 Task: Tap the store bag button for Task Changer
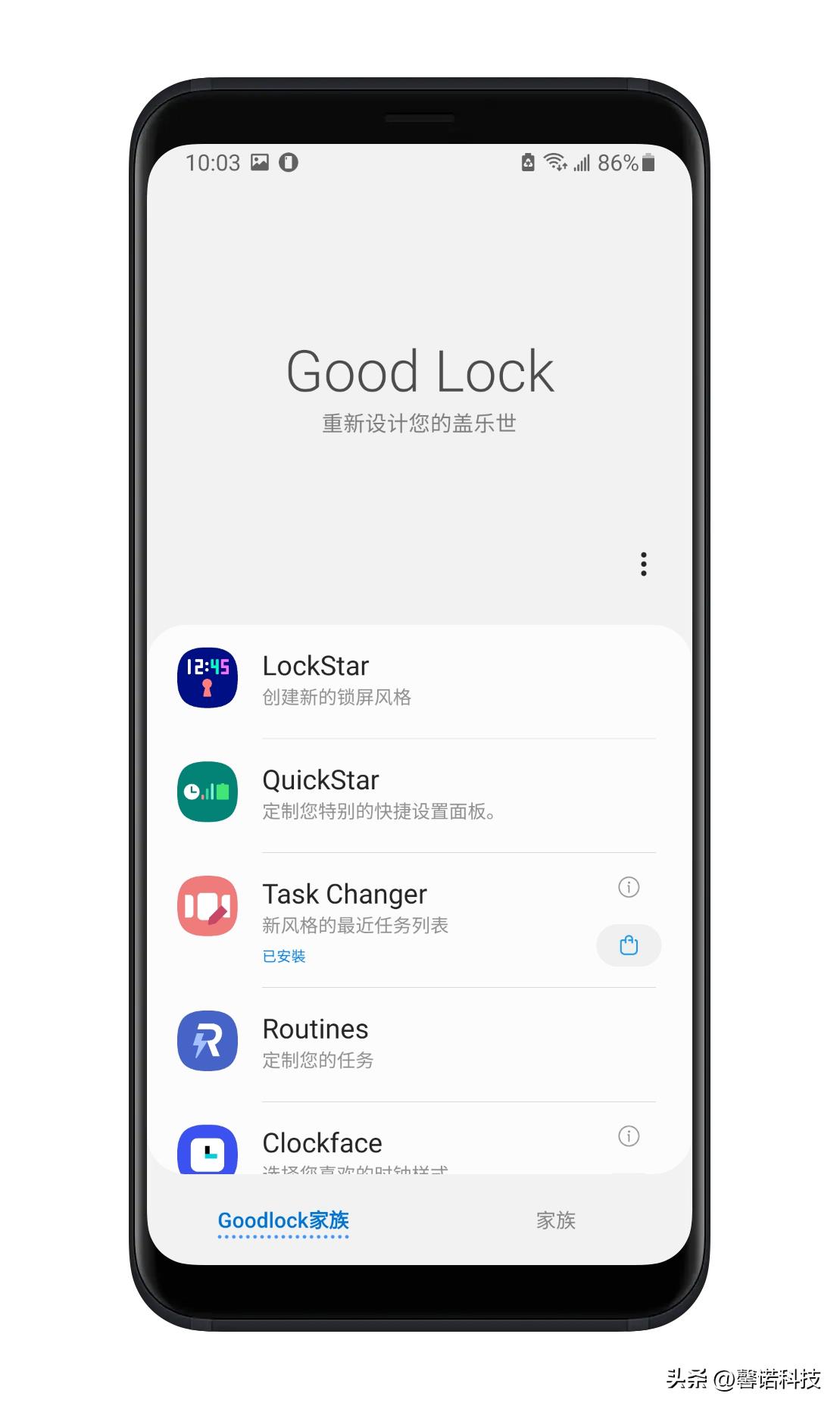629,945
